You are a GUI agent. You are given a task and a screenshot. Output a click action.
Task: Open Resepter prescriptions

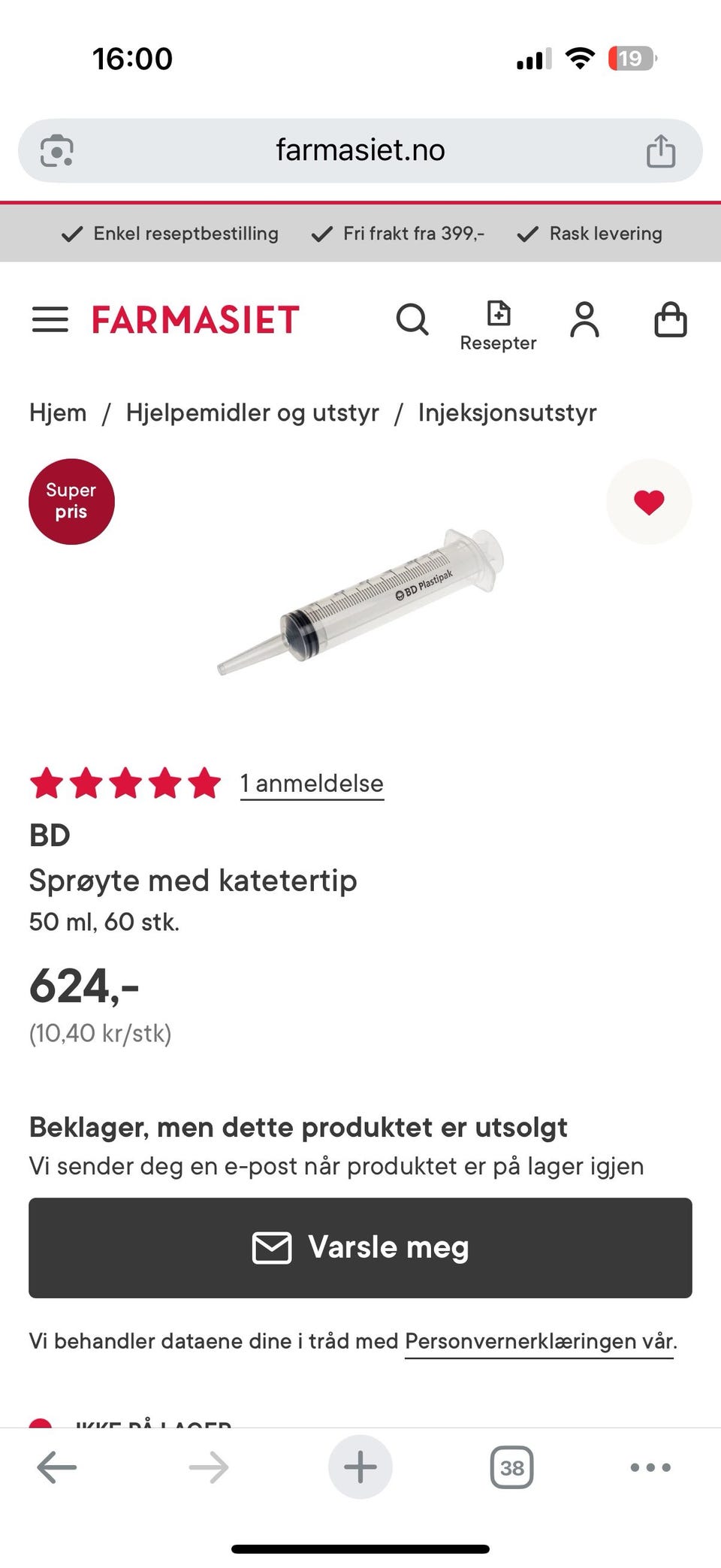[498, 325]
